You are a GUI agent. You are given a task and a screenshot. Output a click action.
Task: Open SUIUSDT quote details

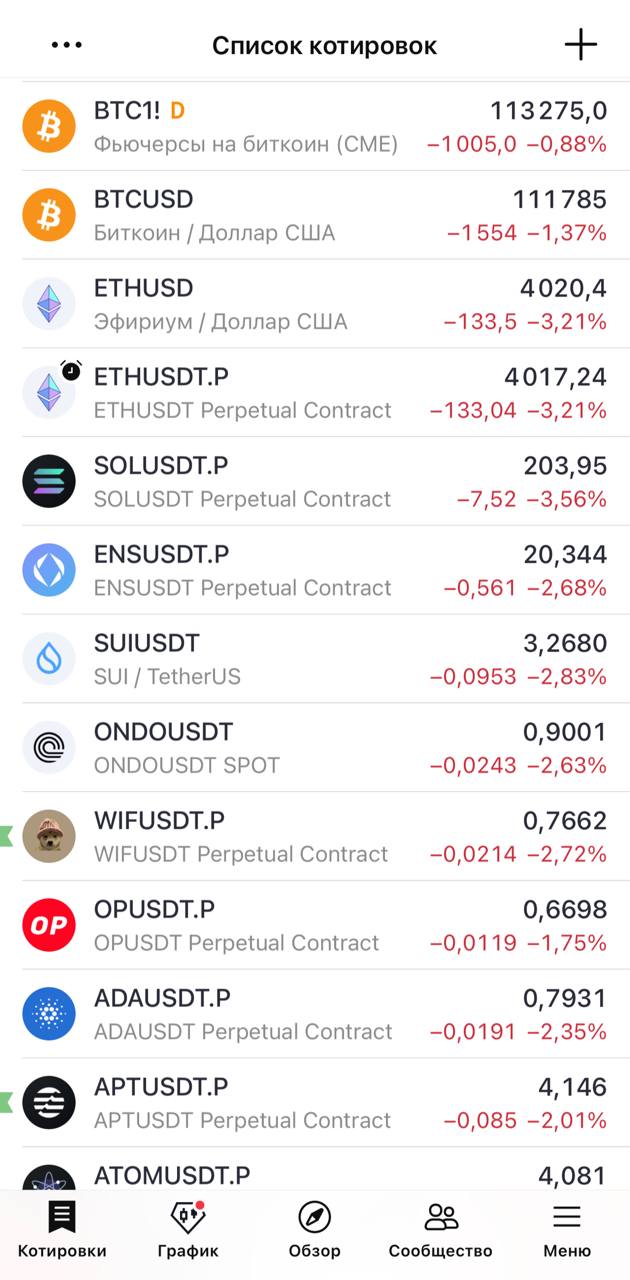(315, 659)
